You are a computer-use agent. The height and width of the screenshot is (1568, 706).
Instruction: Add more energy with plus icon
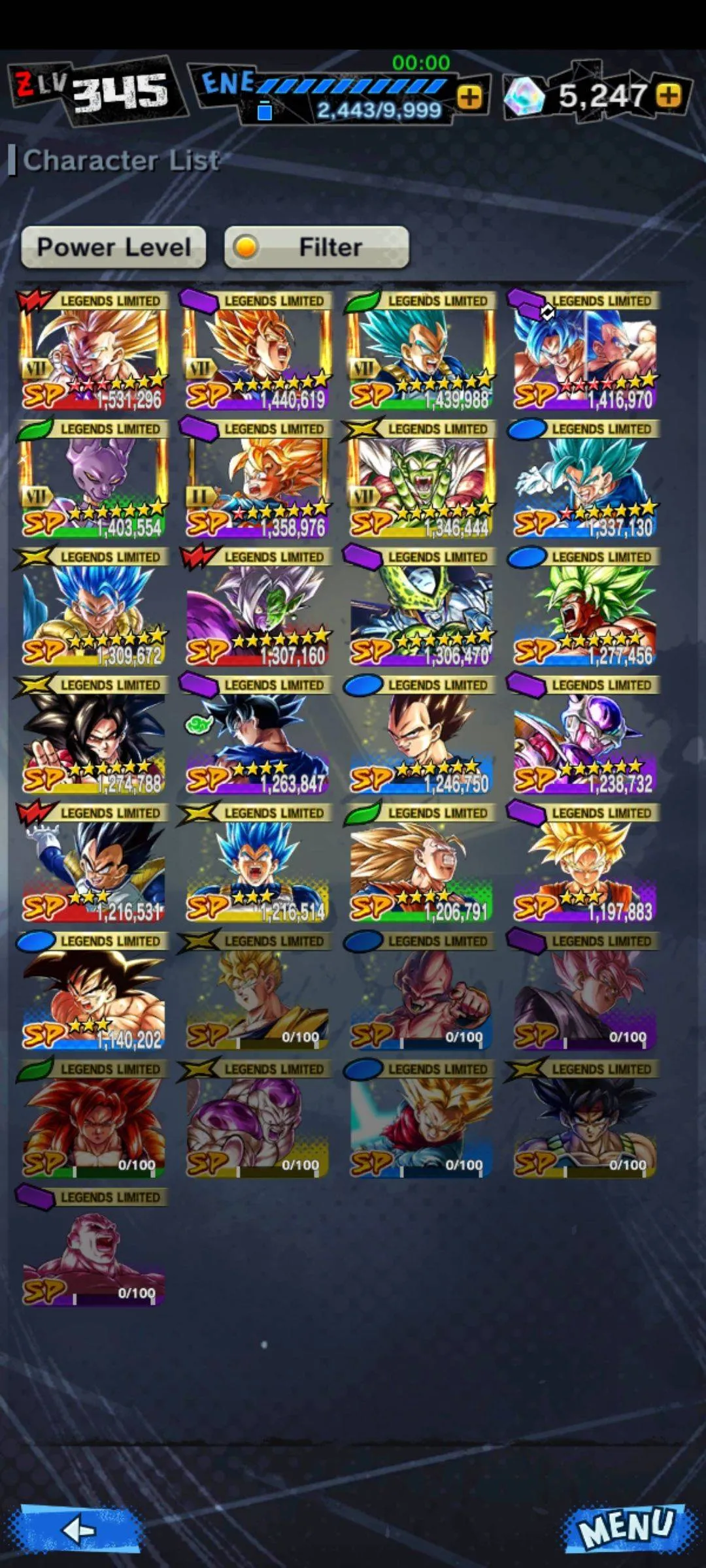click(x=469, y=97)
